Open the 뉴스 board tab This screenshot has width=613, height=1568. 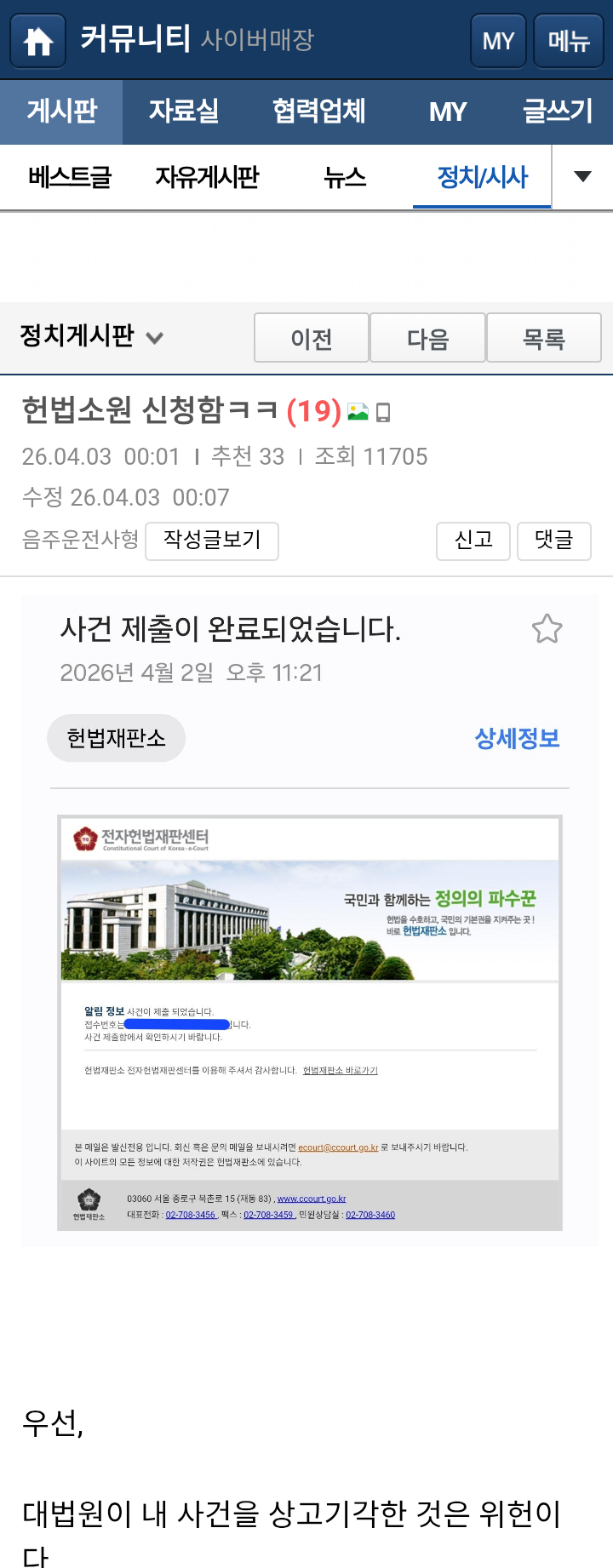tap(344, 176)
